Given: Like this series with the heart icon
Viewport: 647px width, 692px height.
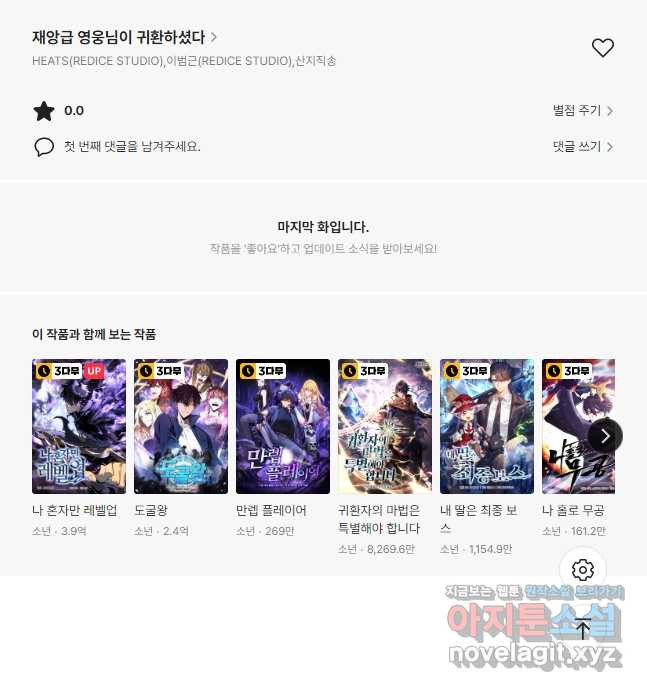Looking at the screenshot, I should coord(602,47).
